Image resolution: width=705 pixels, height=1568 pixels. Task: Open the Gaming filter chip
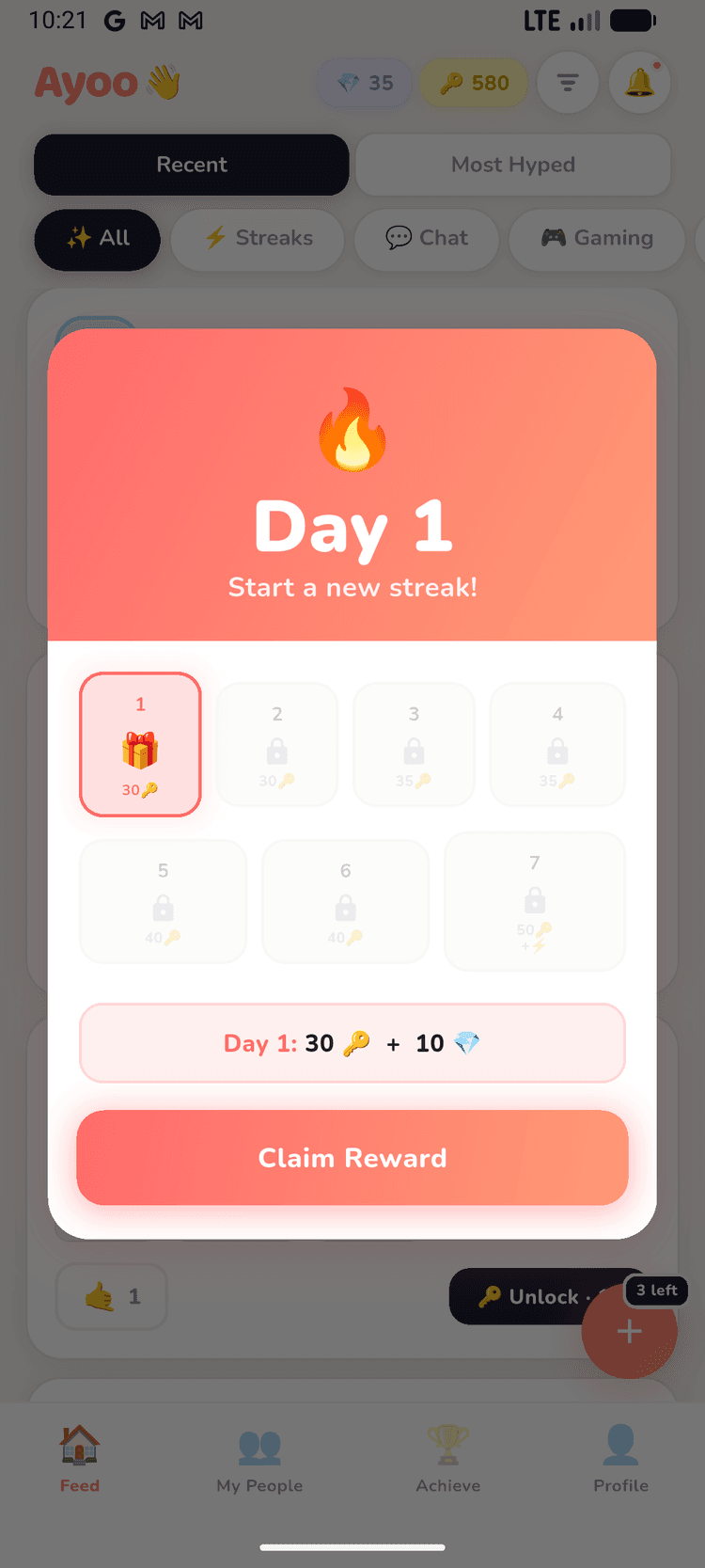click(x=596, y=240)
